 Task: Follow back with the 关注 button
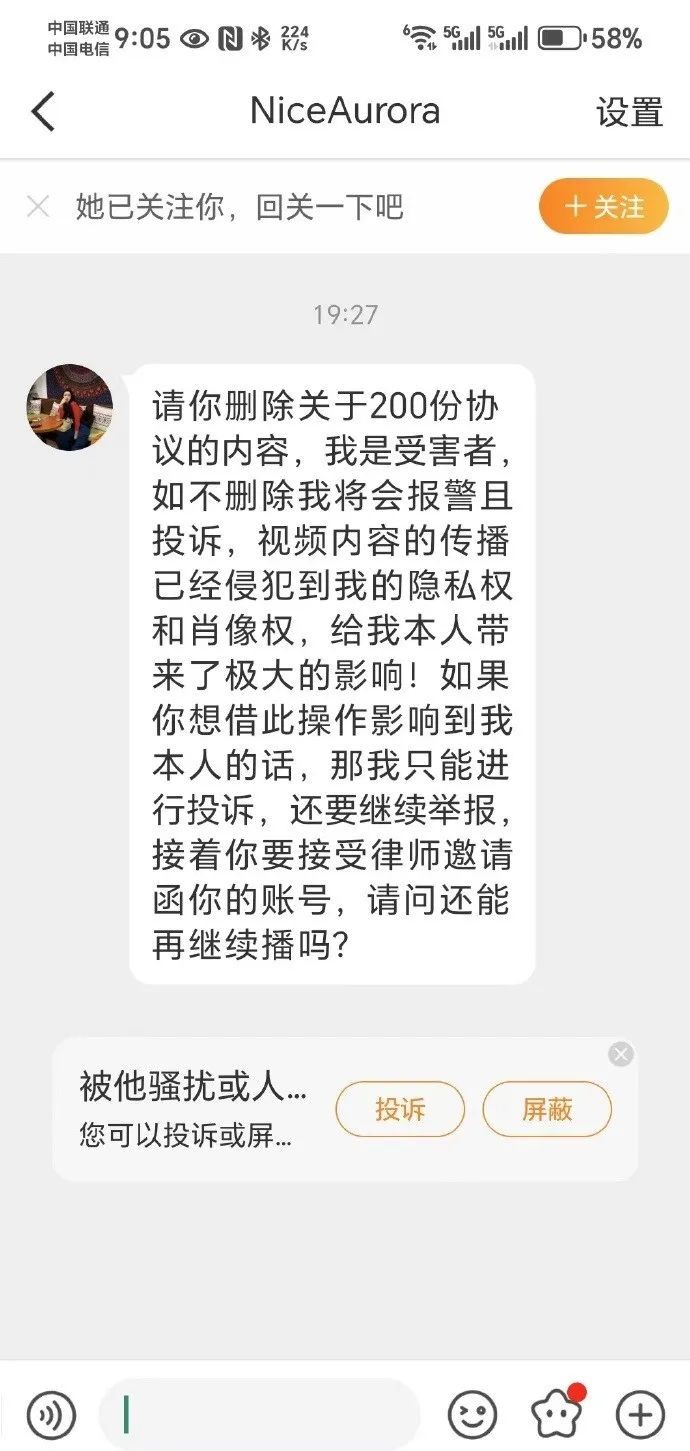pos(603,207)
